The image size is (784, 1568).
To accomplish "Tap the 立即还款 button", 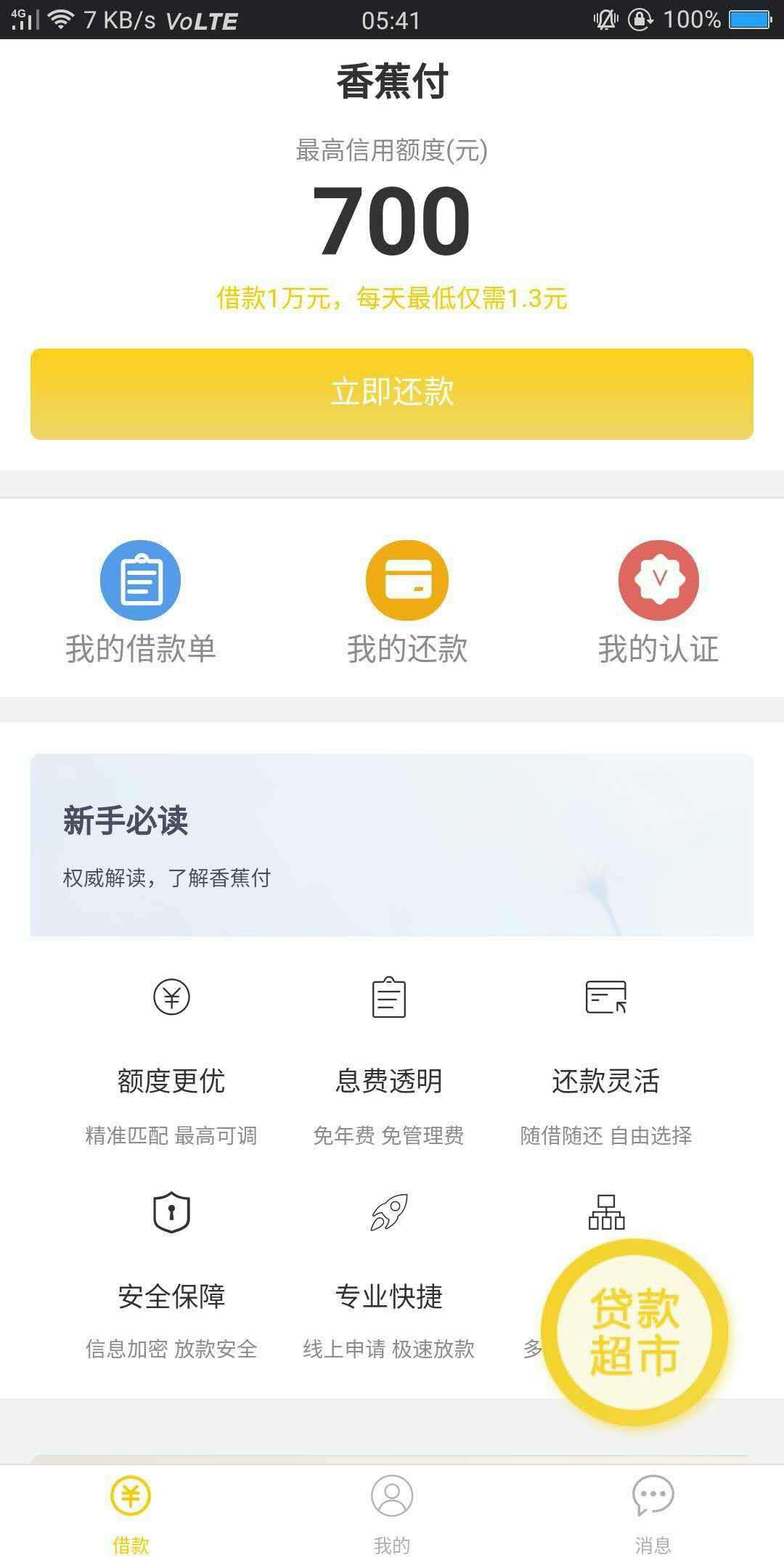I will (x=392, y=393).
